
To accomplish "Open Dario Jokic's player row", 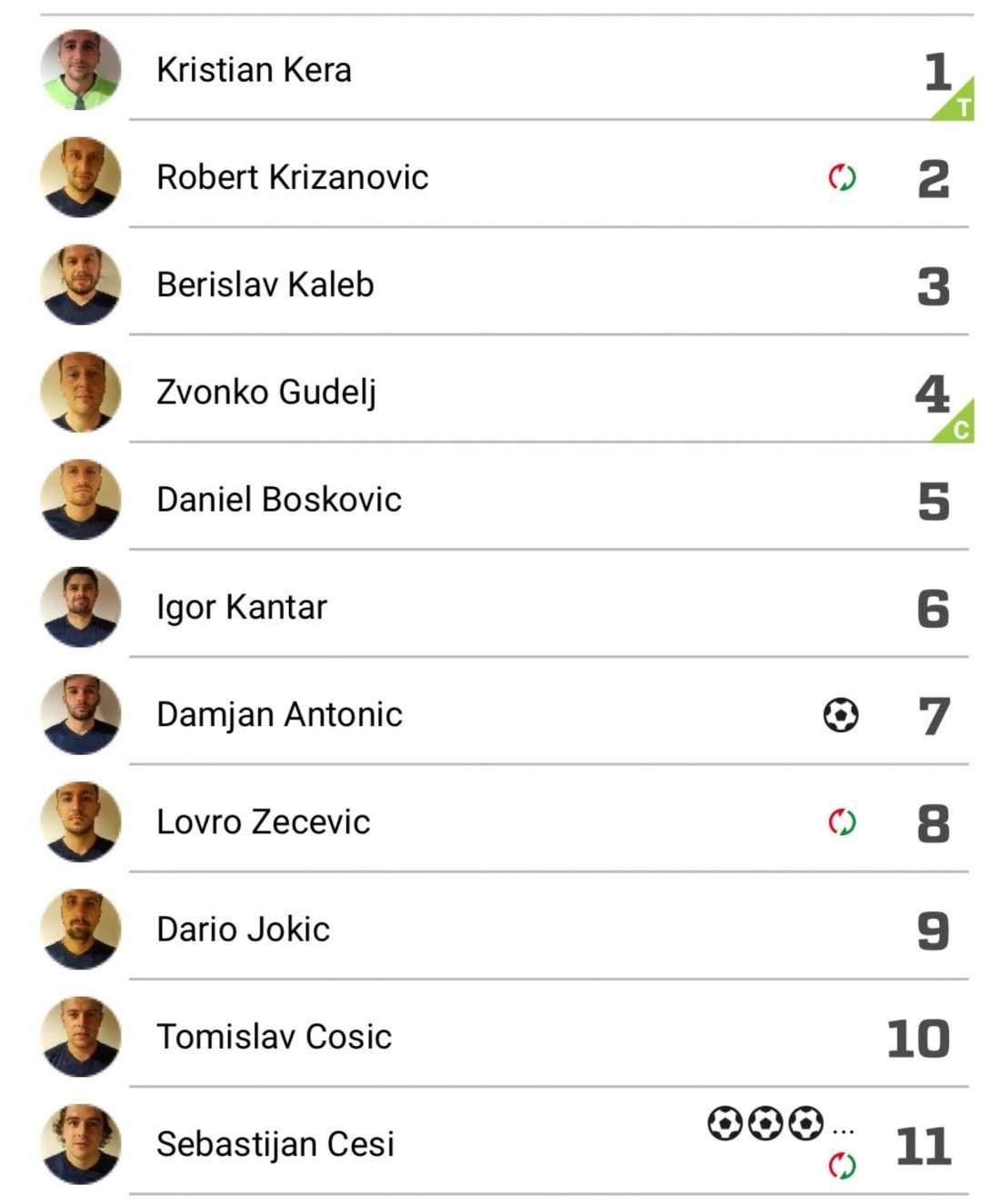I will pyautogui.click(x=506, y=928).
